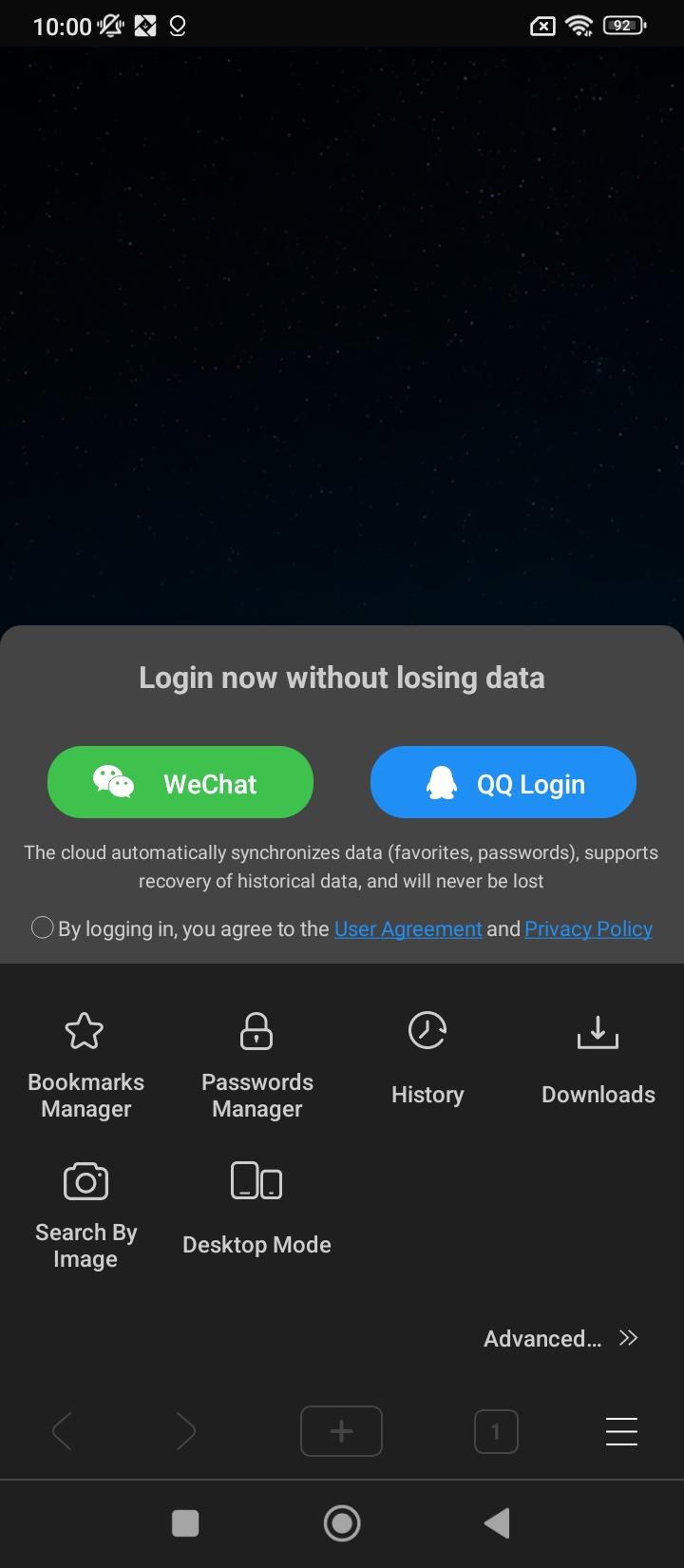Tap the system home button

pyautogui.click(x=342, y=1523)
